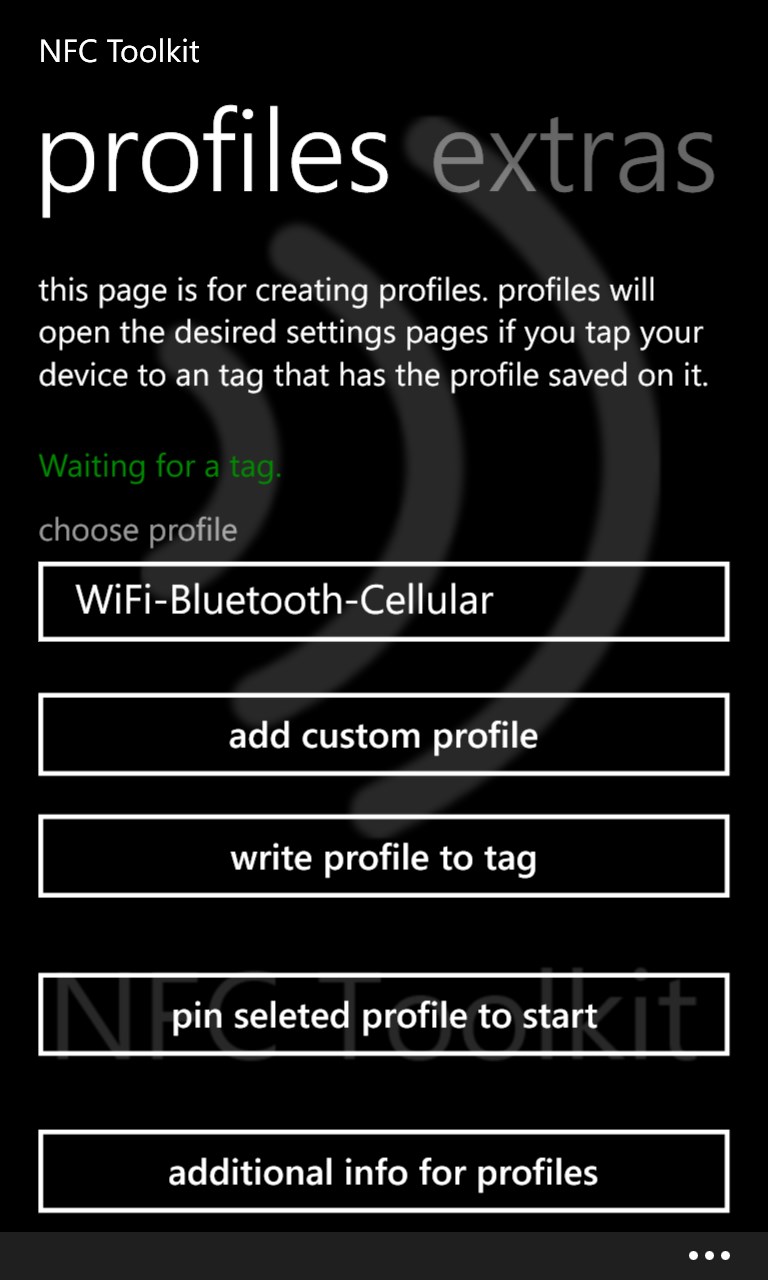Image resolution: width=768 pixels, height=1280 pixels.
Task: Open the WiFi-Bluetooth-Cellular profile picker
Action: click(383, 601)
